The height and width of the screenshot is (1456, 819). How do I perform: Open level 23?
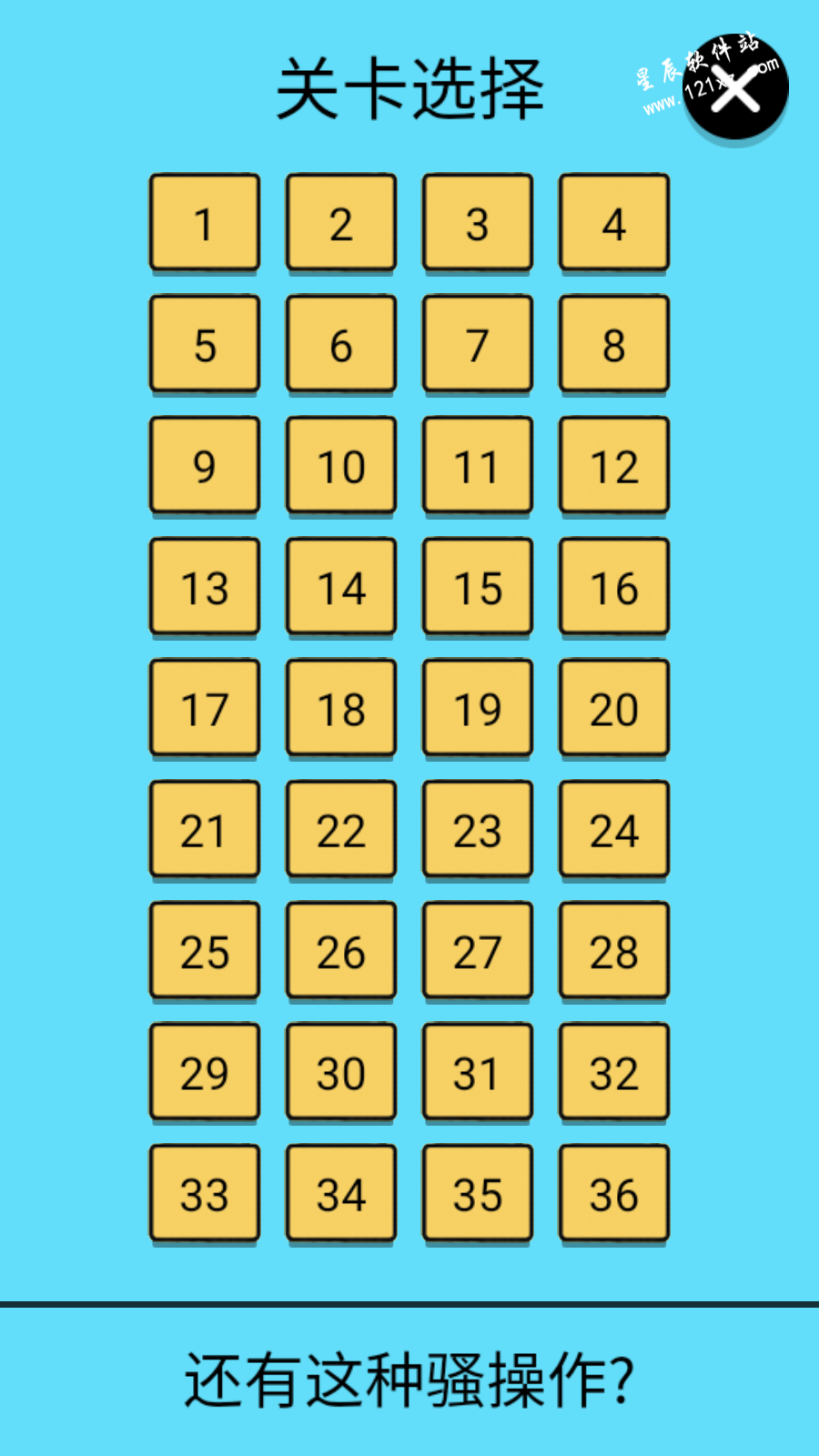478,830
